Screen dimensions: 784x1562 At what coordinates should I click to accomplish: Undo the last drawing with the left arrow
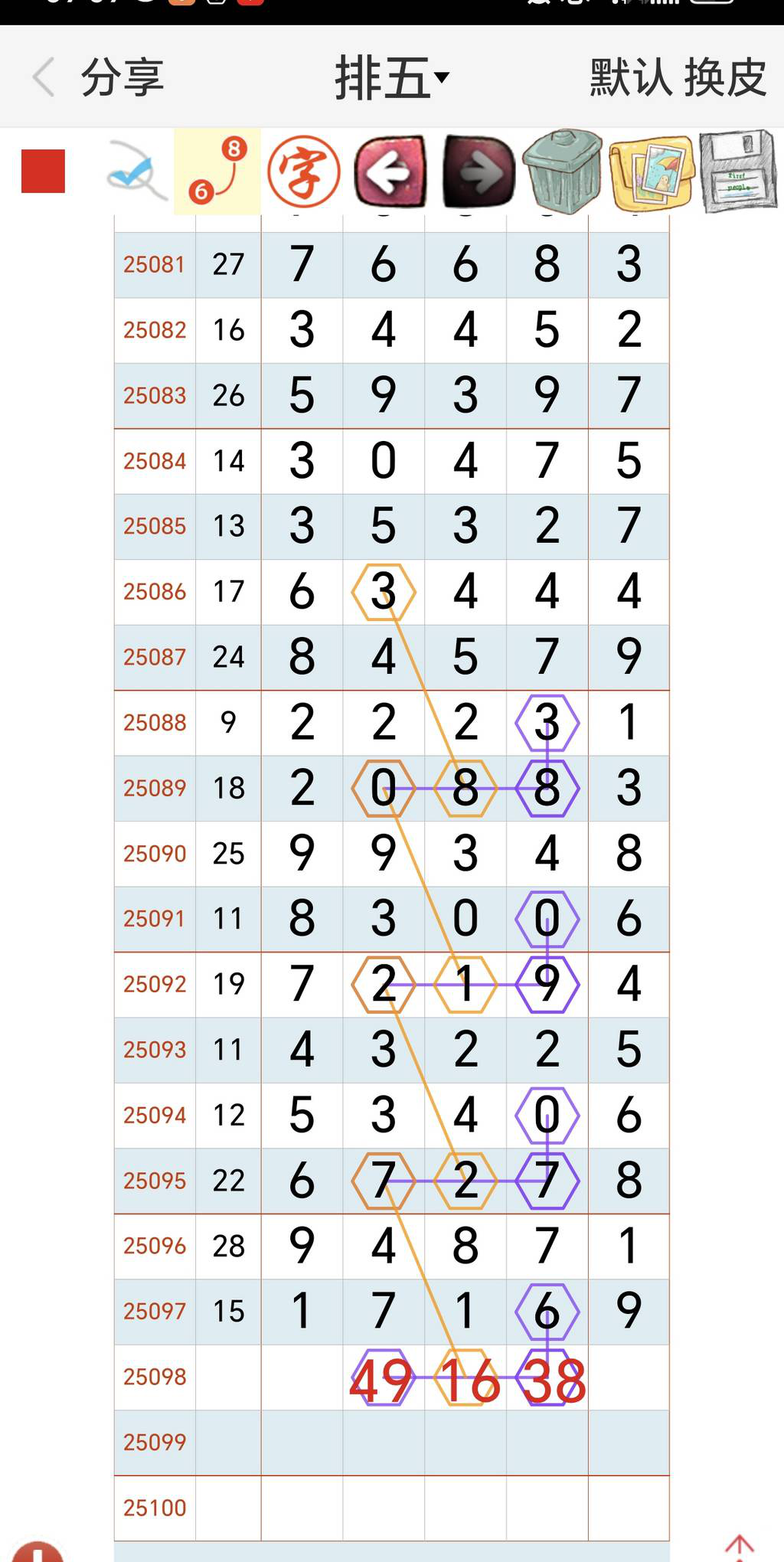[390, 172]
